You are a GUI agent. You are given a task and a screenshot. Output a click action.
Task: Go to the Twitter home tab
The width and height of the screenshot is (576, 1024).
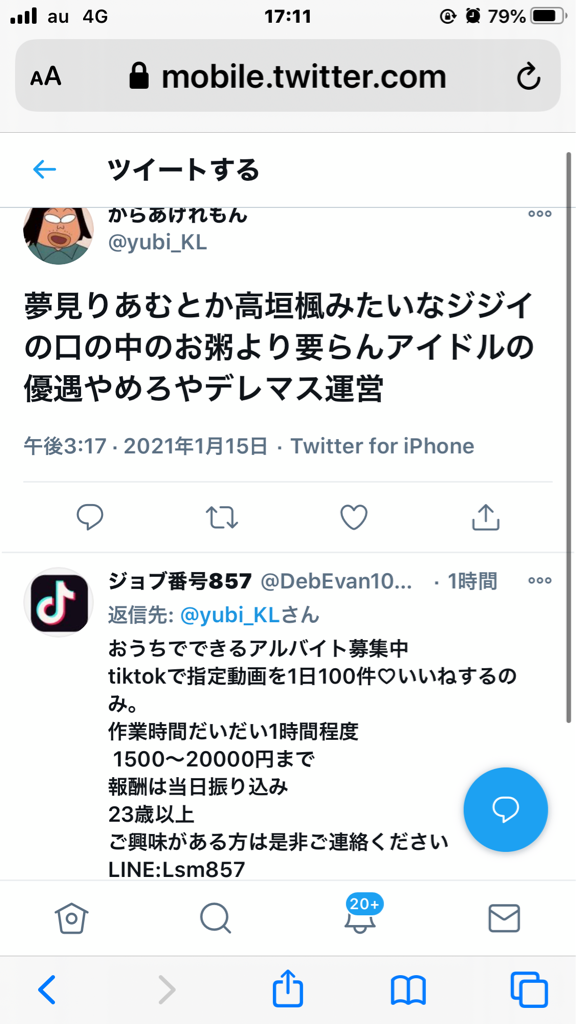coord(71,919)
